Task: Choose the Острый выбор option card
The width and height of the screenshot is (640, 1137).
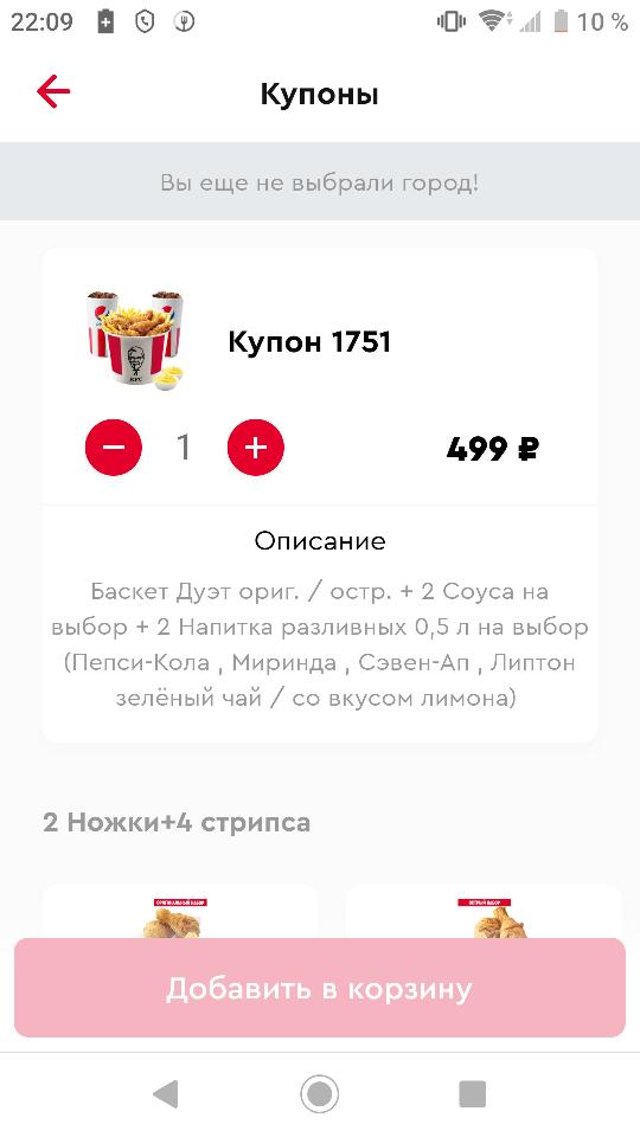Action: pos(484,912)
